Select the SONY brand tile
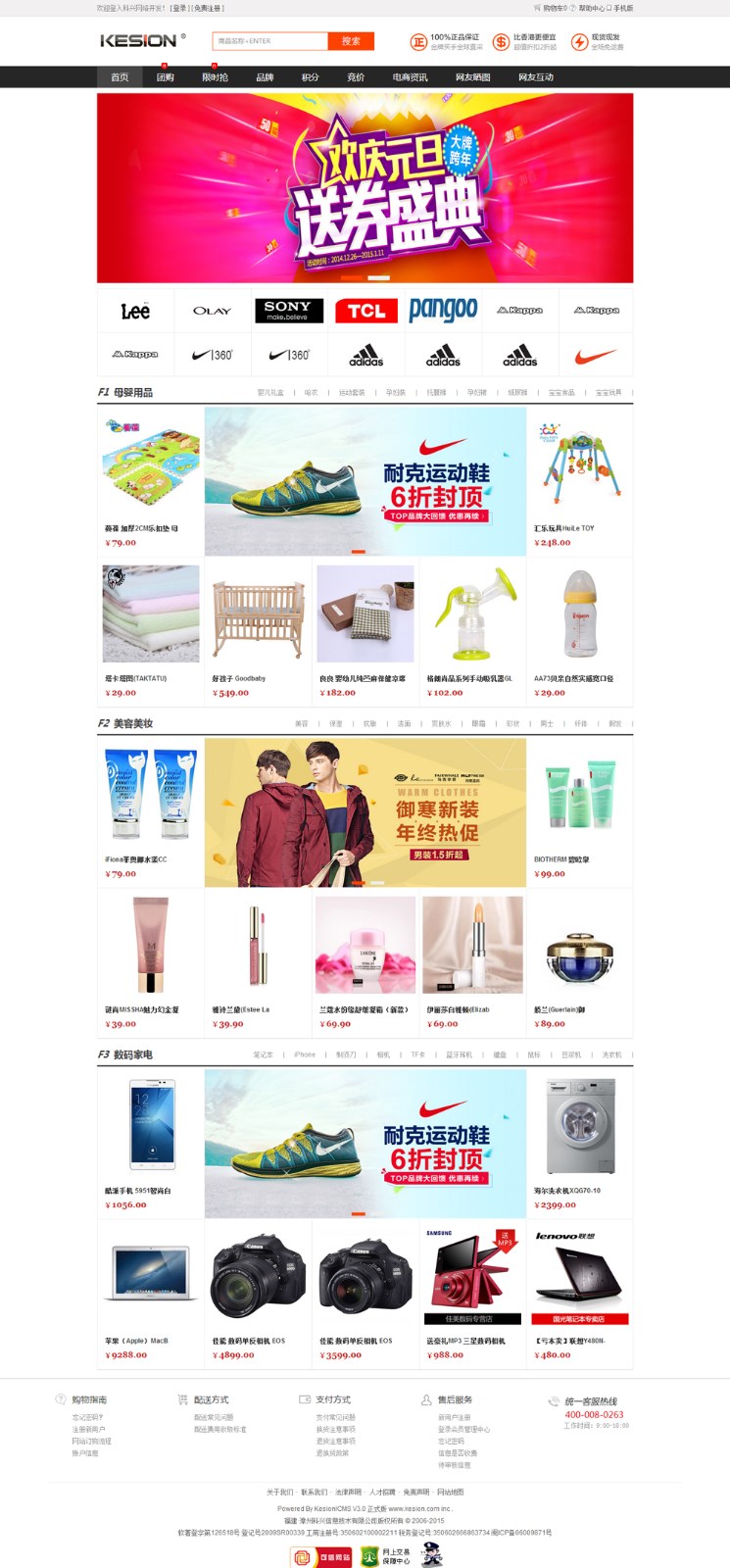 (x=288, y=311)
